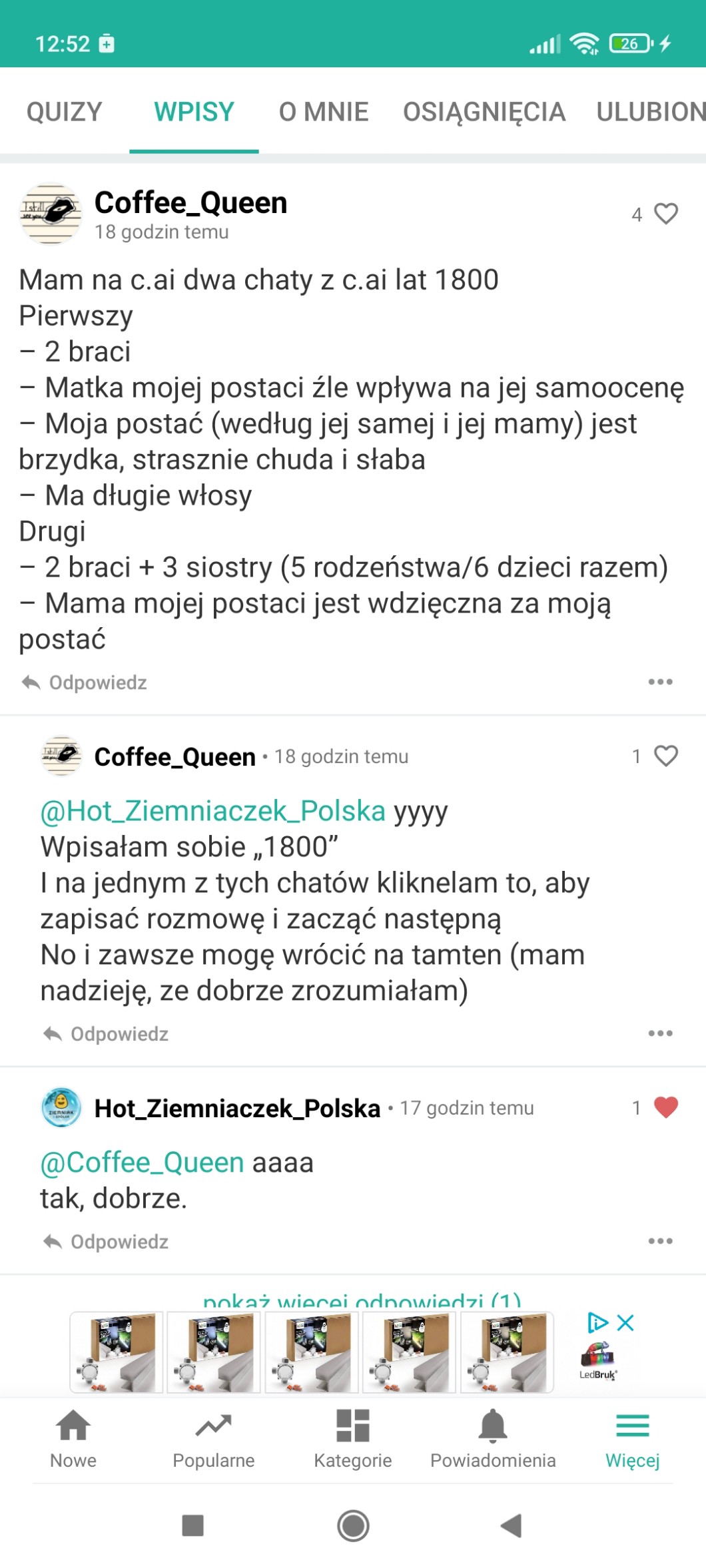
Task: Reply to Coffee_Queen's comment about 1800
Action: tap(107, 1034)
